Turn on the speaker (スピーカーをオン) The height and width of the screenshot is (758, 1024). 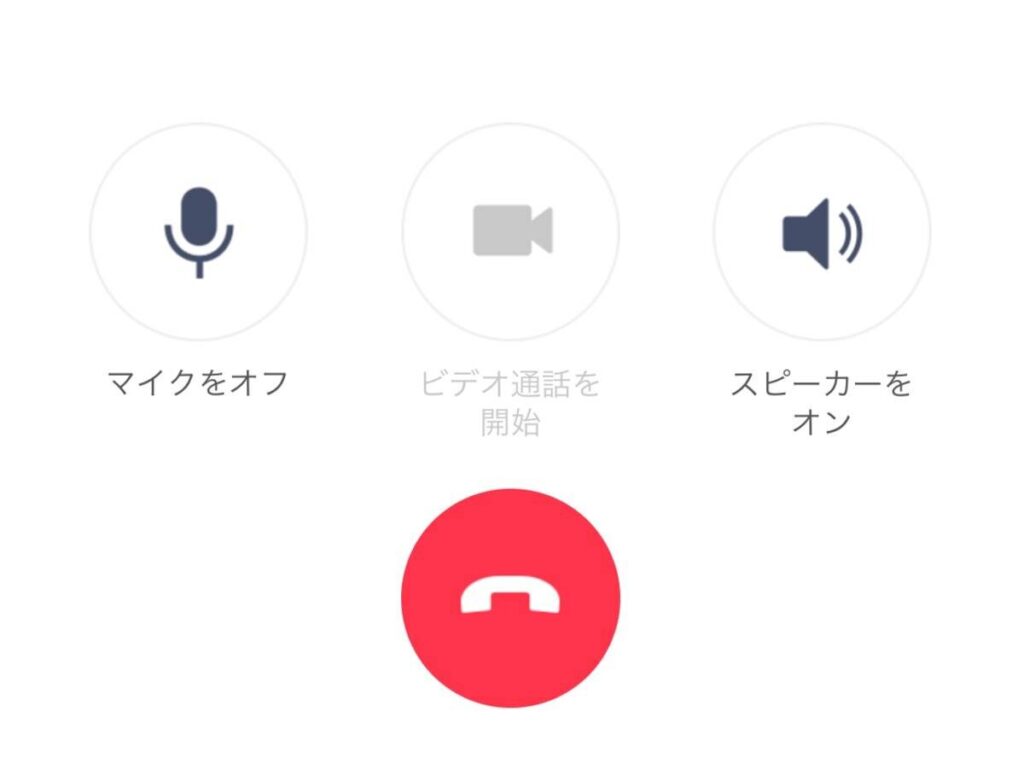822,232
